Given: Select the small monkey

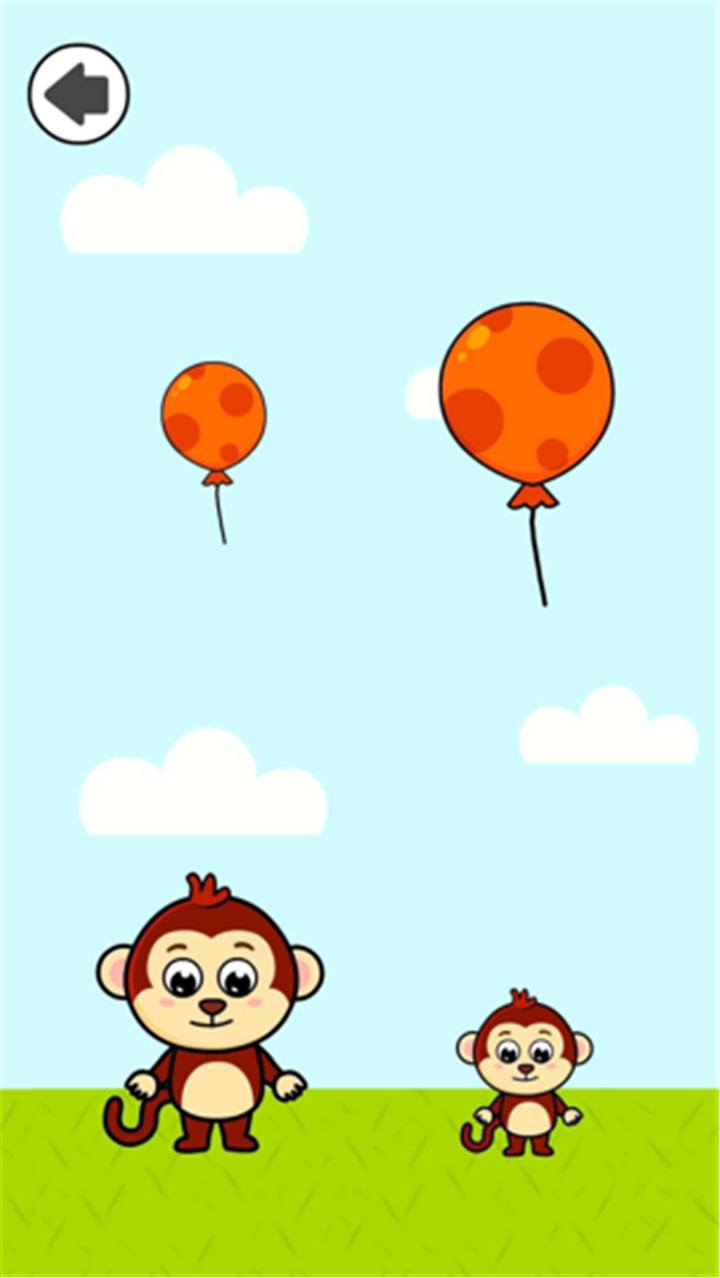Looking at the screenshot, I should 524,1073.
